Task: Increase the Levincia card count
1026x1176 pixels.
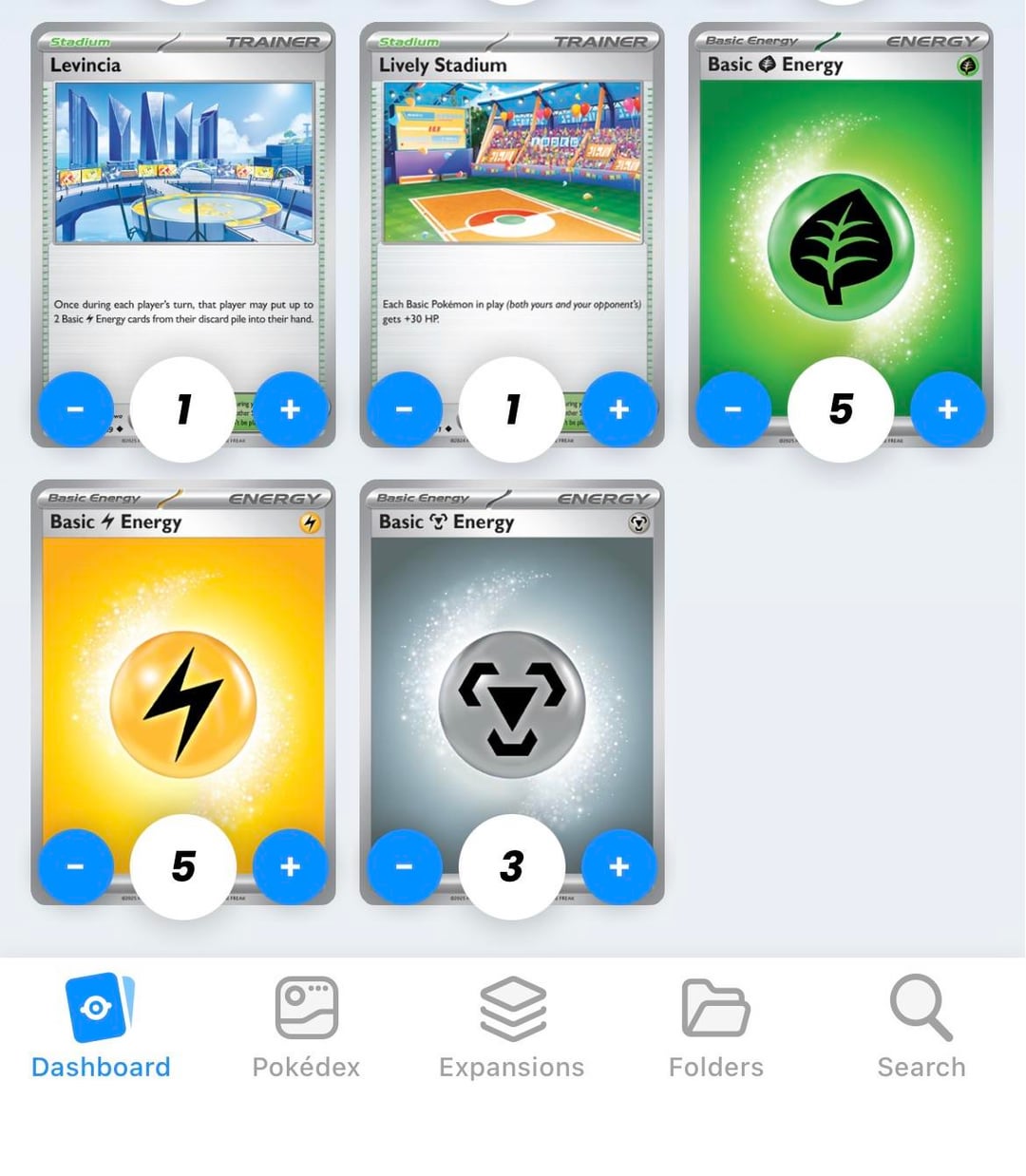Action: point(291,409)
